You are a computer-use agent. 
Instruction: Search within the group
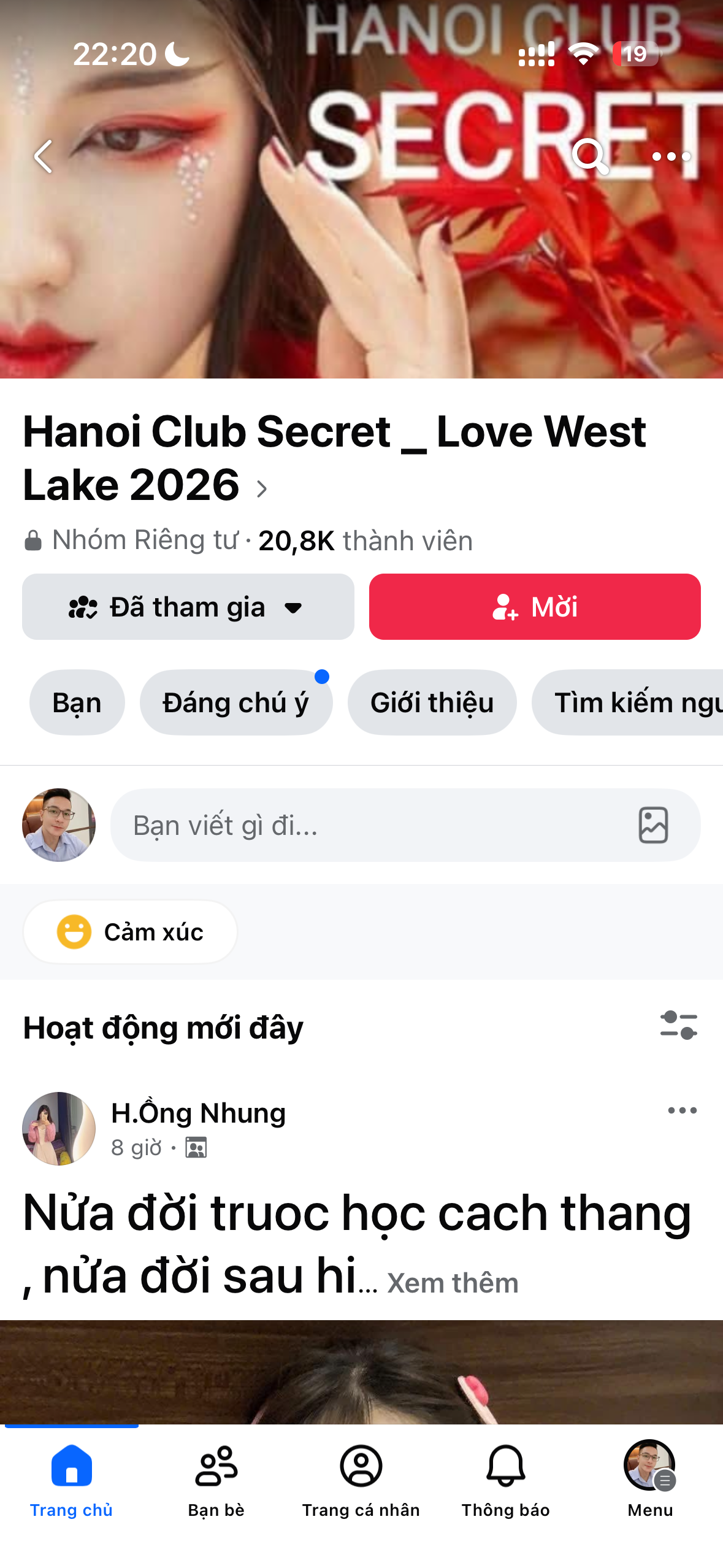(589, 156)
